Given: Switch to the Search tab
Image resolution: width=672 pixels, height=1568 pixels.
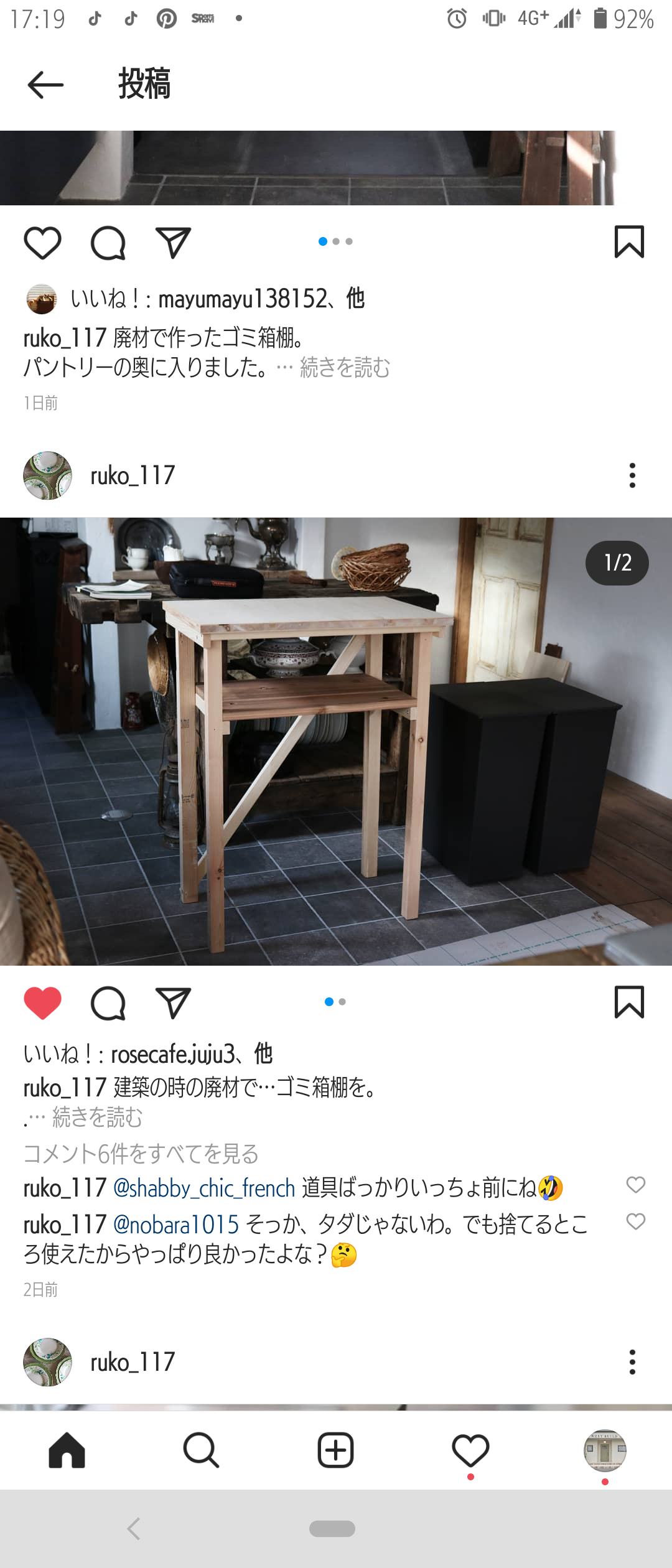Looking at the screenshot, I should click(x=201, y=1450).
